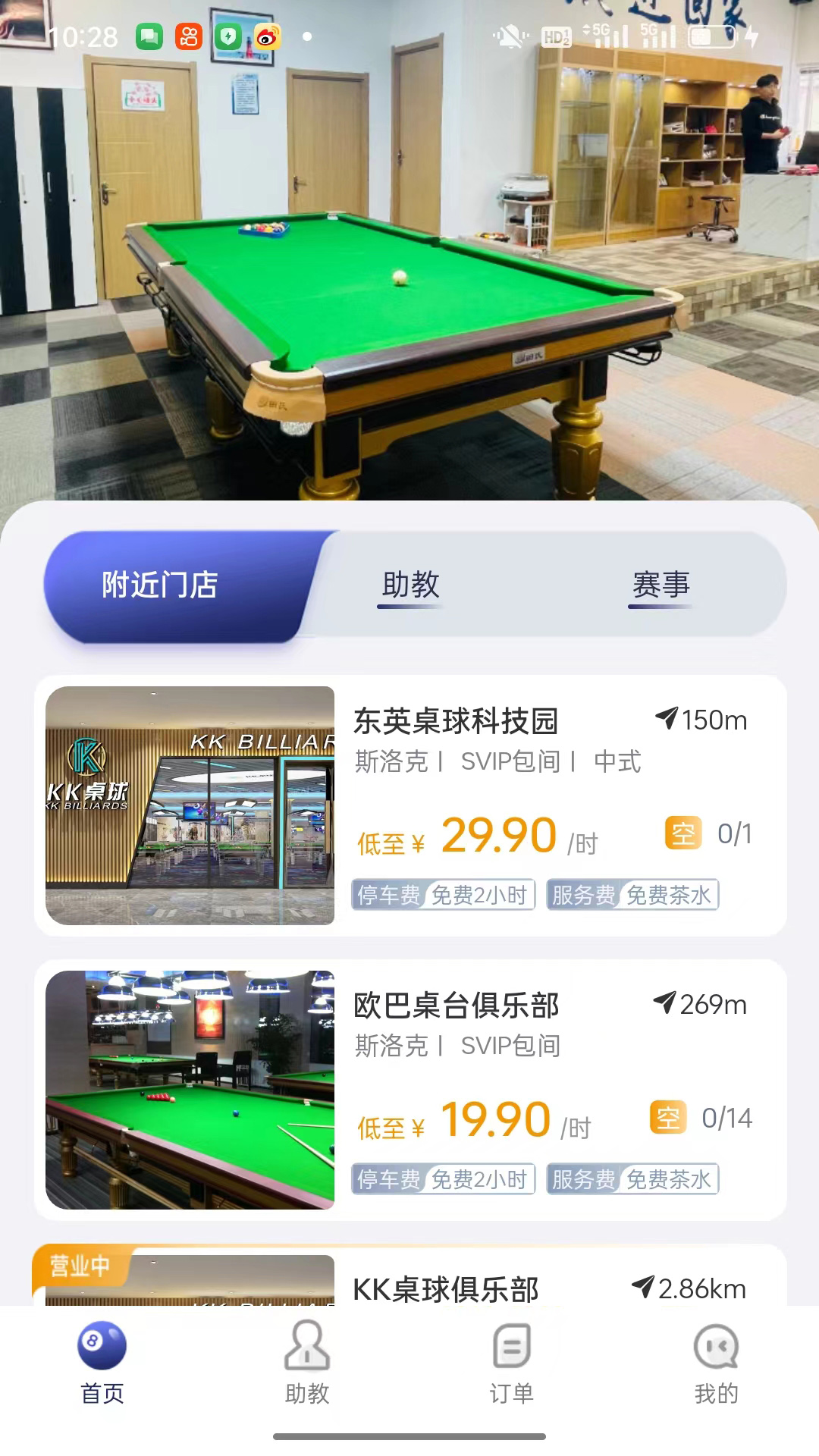Open the KK桌球俱乐部 store card

[446, 1288]
